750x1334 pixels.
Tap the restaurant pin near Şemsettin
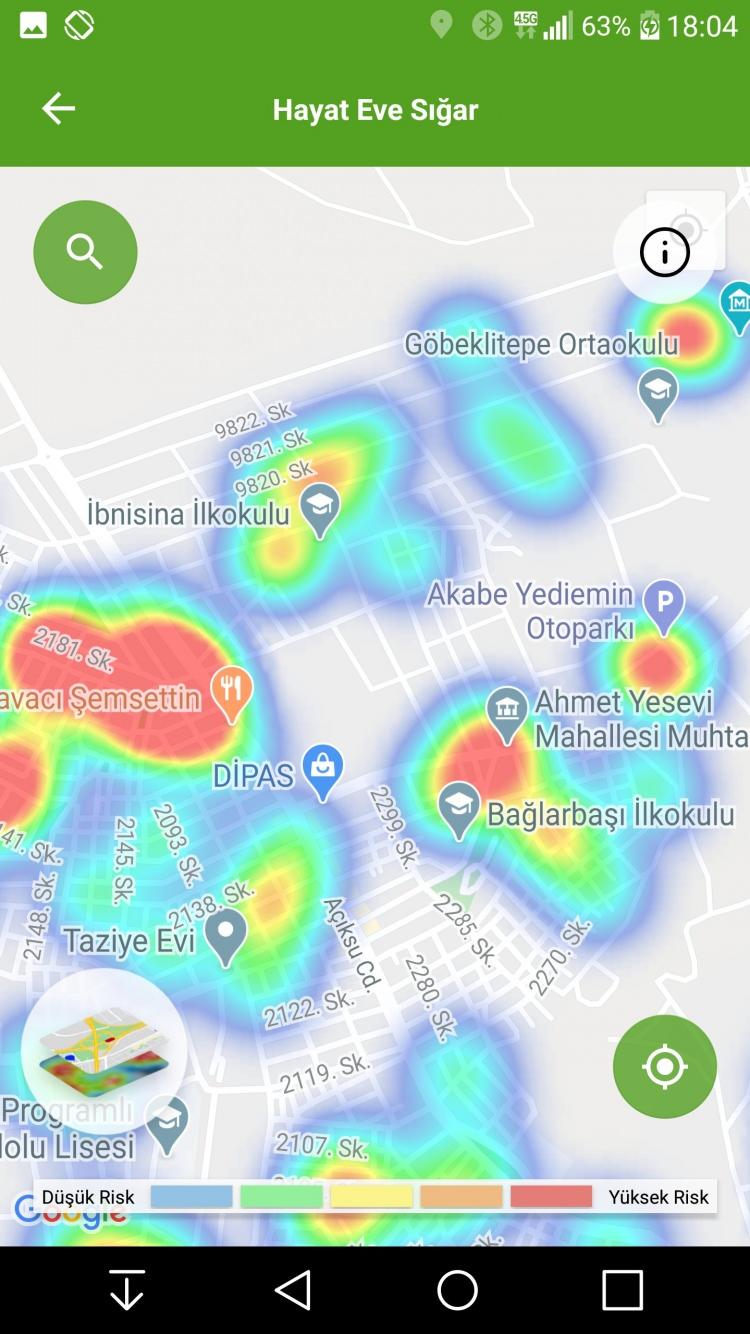231,692
